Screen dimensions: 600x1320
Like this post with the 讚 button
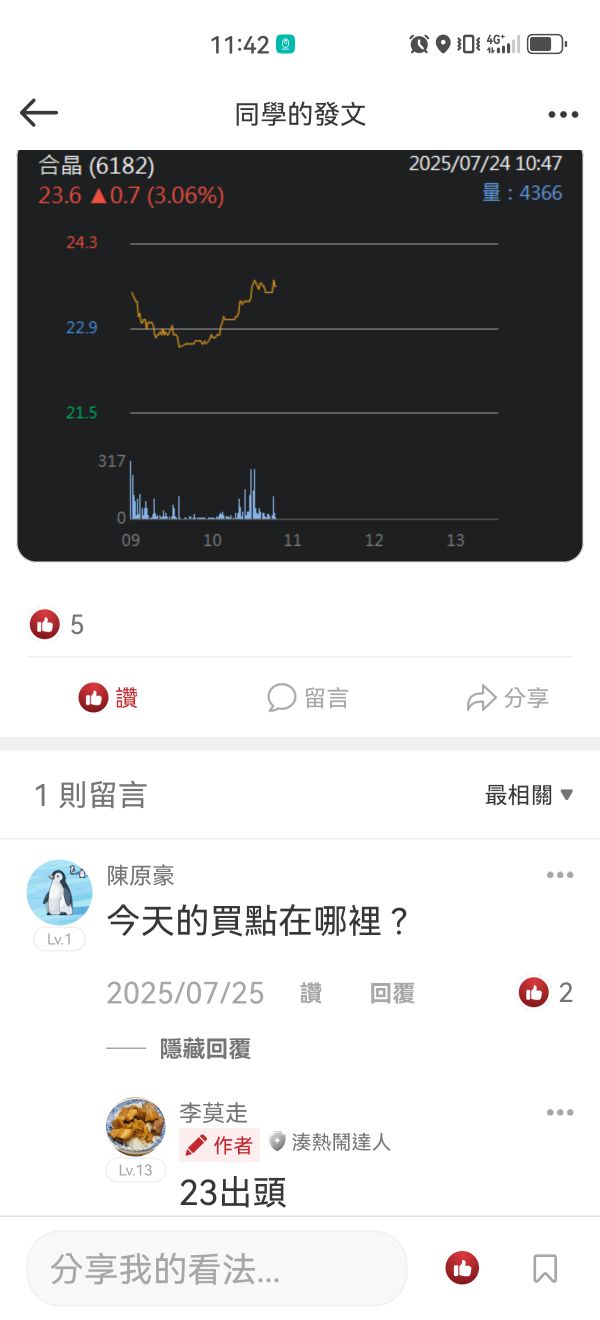click(108, 698)
